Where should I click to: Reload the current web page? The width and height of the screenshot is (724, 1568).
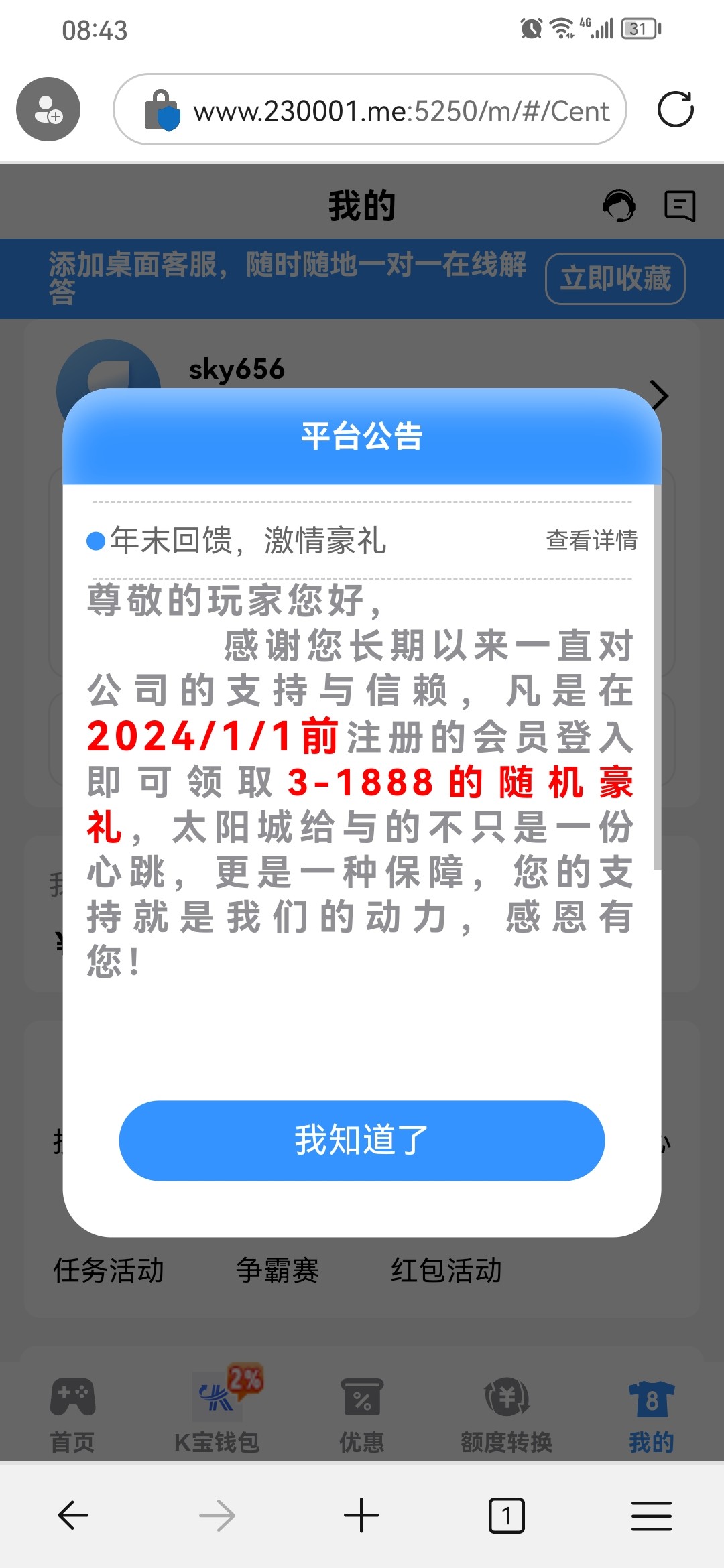[x=675, y=110]
